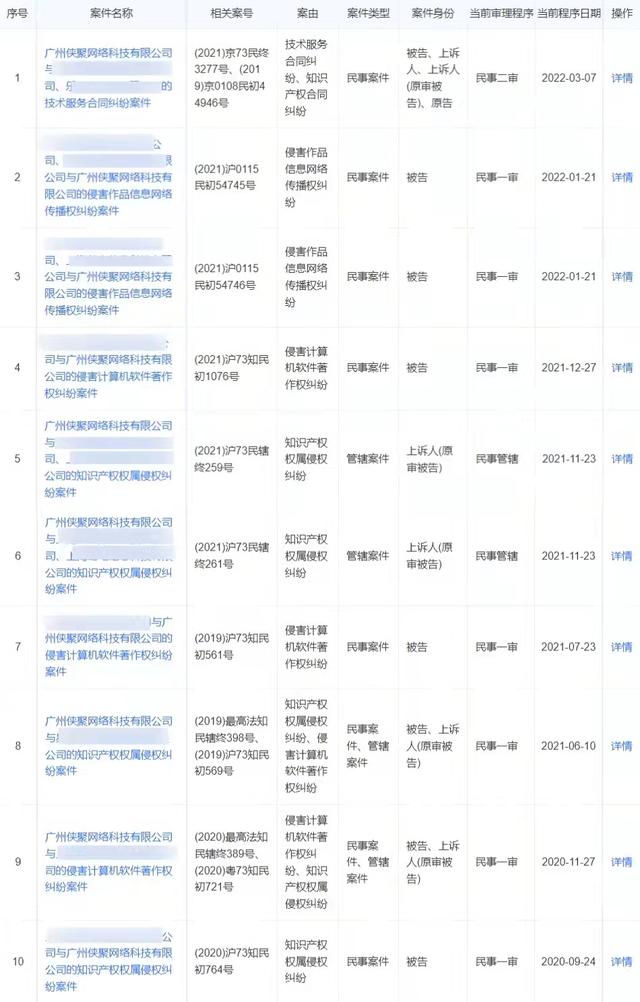
Task: Open 详情 for case (2021)沪0115民初54746号
Action: pyautogui.click(x=621, y=276)
